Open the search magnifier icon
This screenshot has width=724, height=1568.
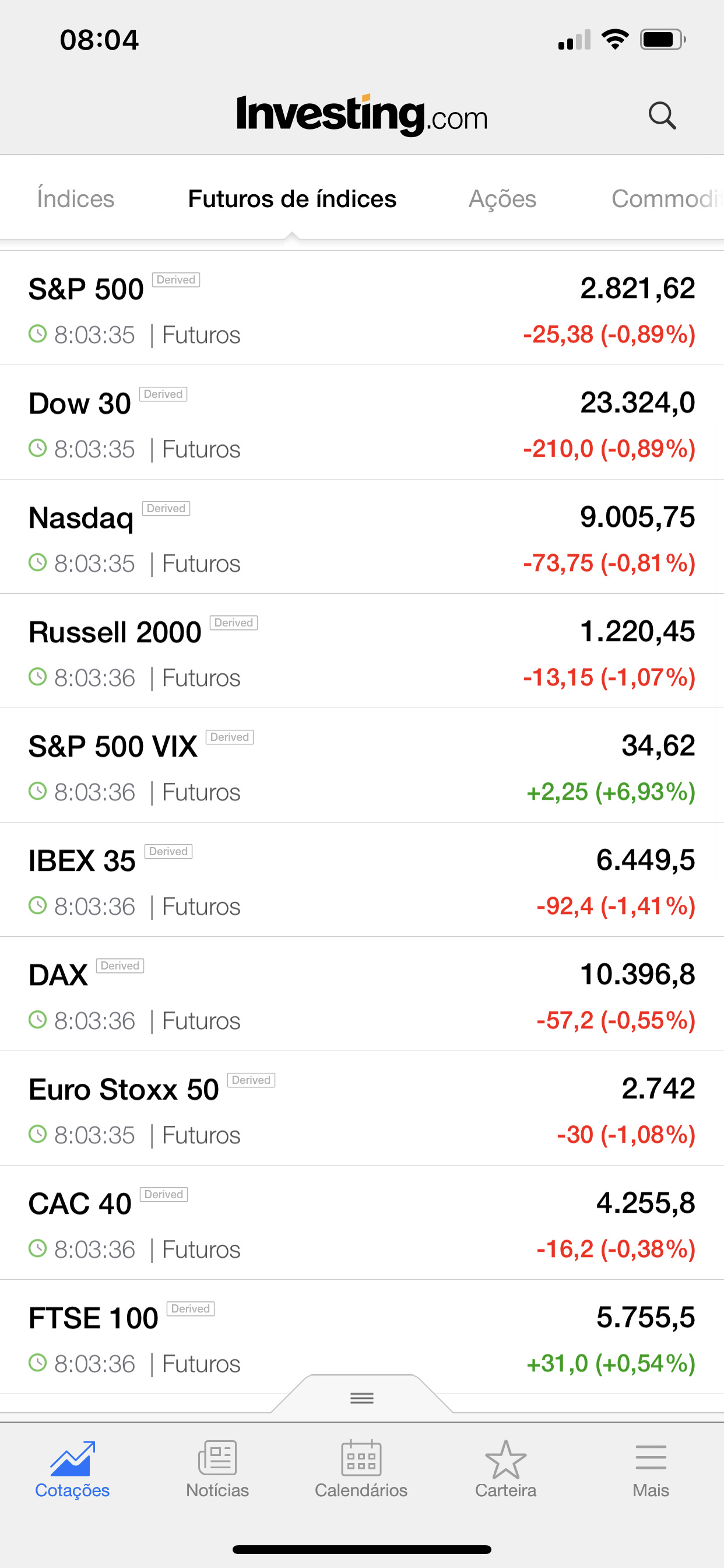click(662, 115)
